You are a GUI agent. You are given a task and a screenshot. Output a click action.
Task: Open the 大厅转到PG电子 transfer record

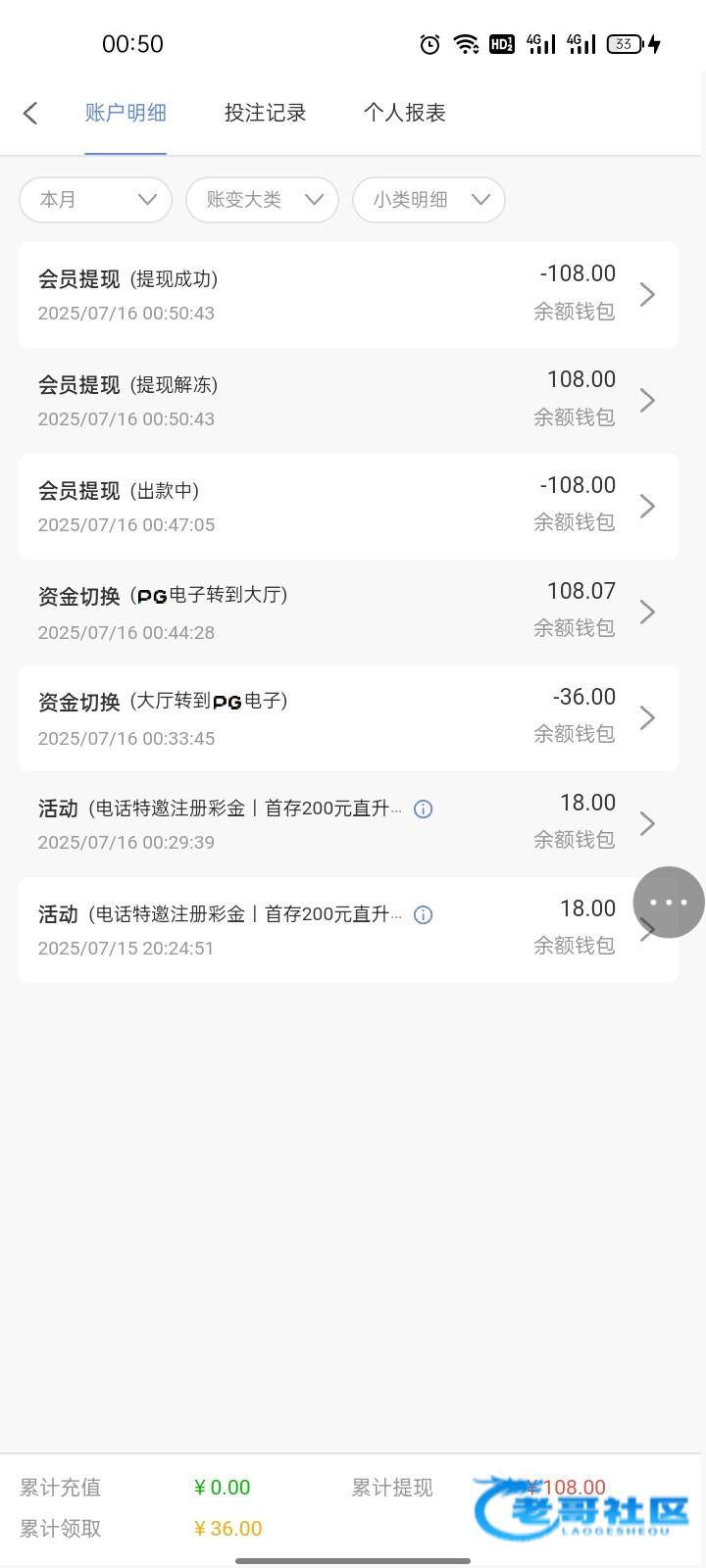348,718
